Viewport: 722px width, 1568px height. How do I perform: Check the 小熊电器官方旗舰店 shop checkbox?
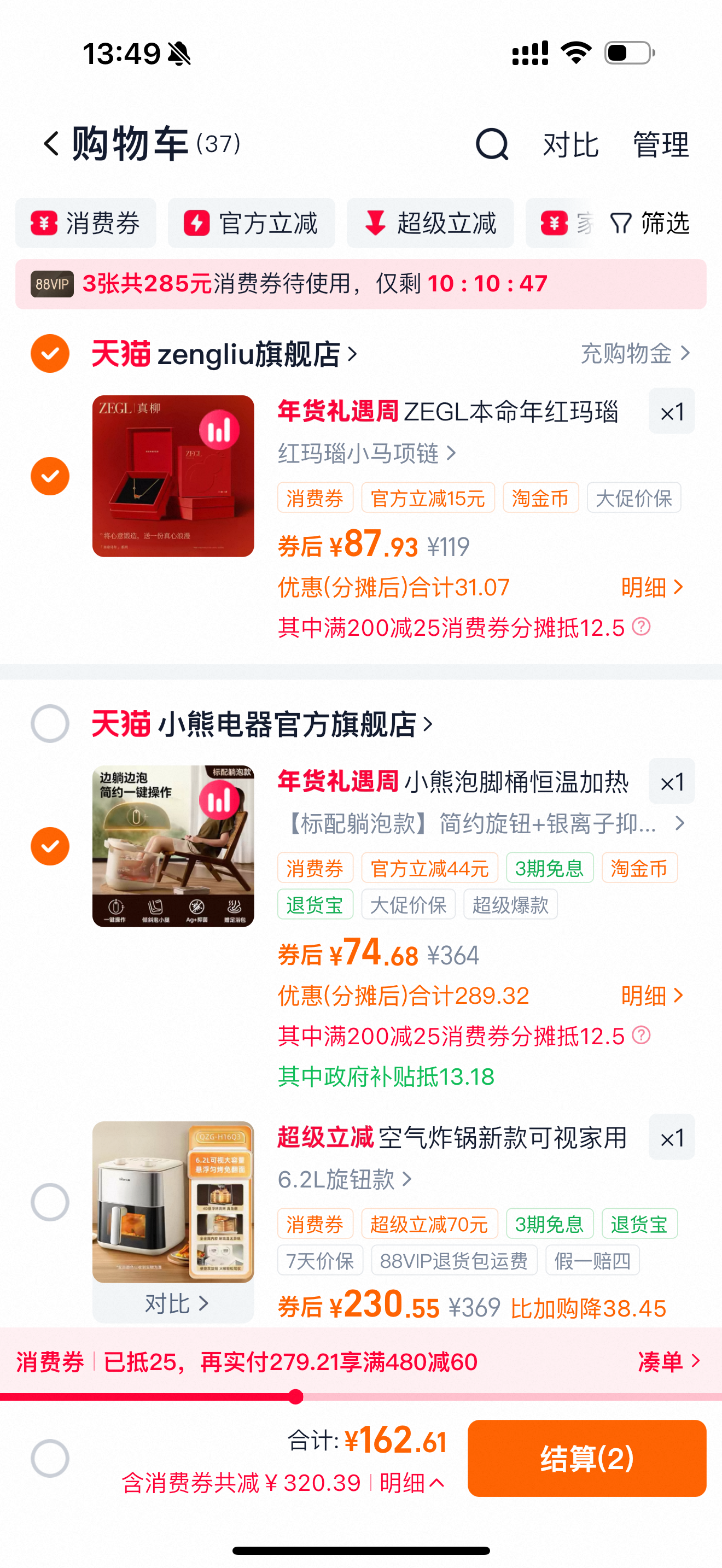coord(50,724)
